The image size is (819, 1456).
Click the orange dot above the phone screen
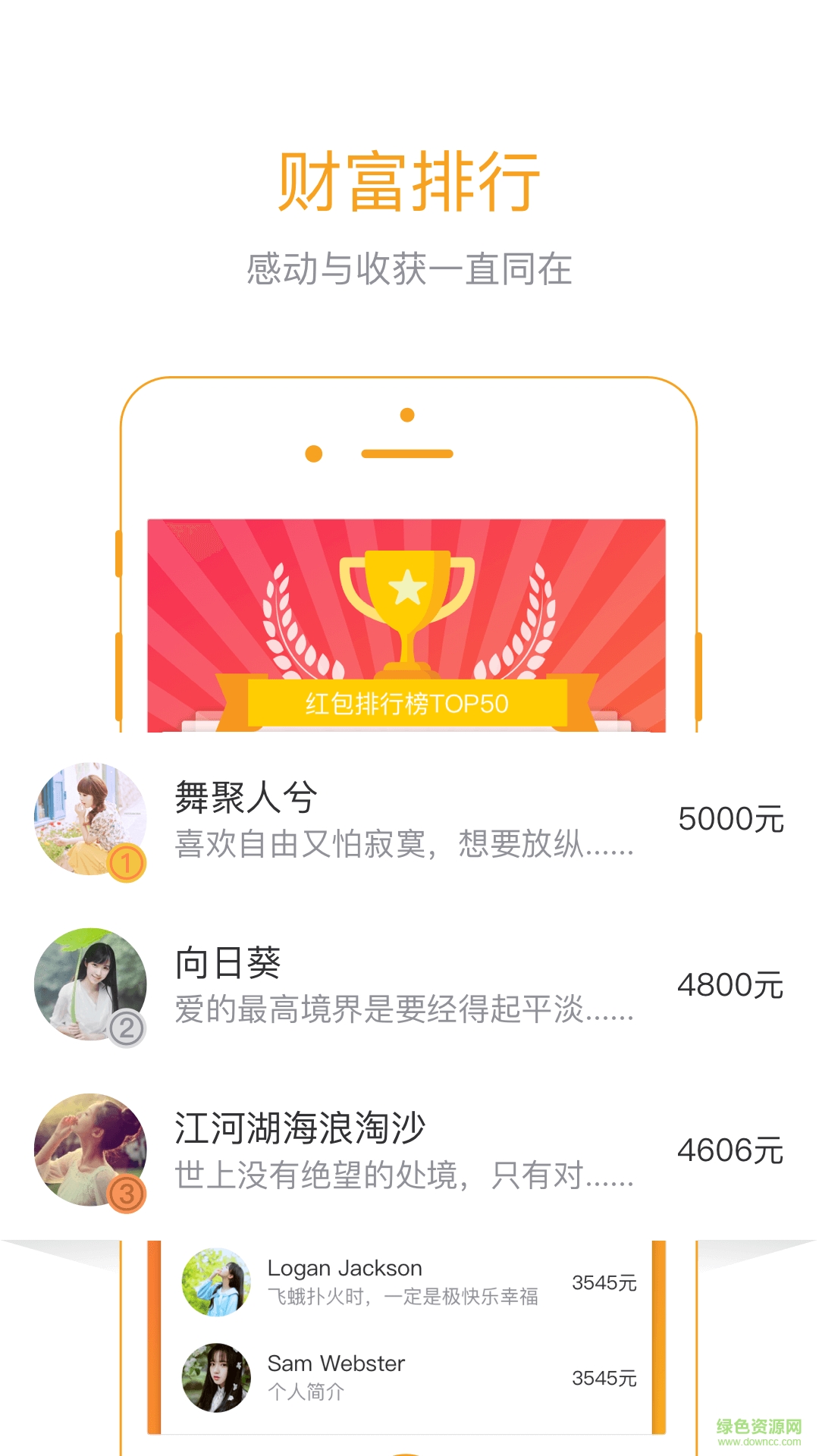[x=407, y=416]
